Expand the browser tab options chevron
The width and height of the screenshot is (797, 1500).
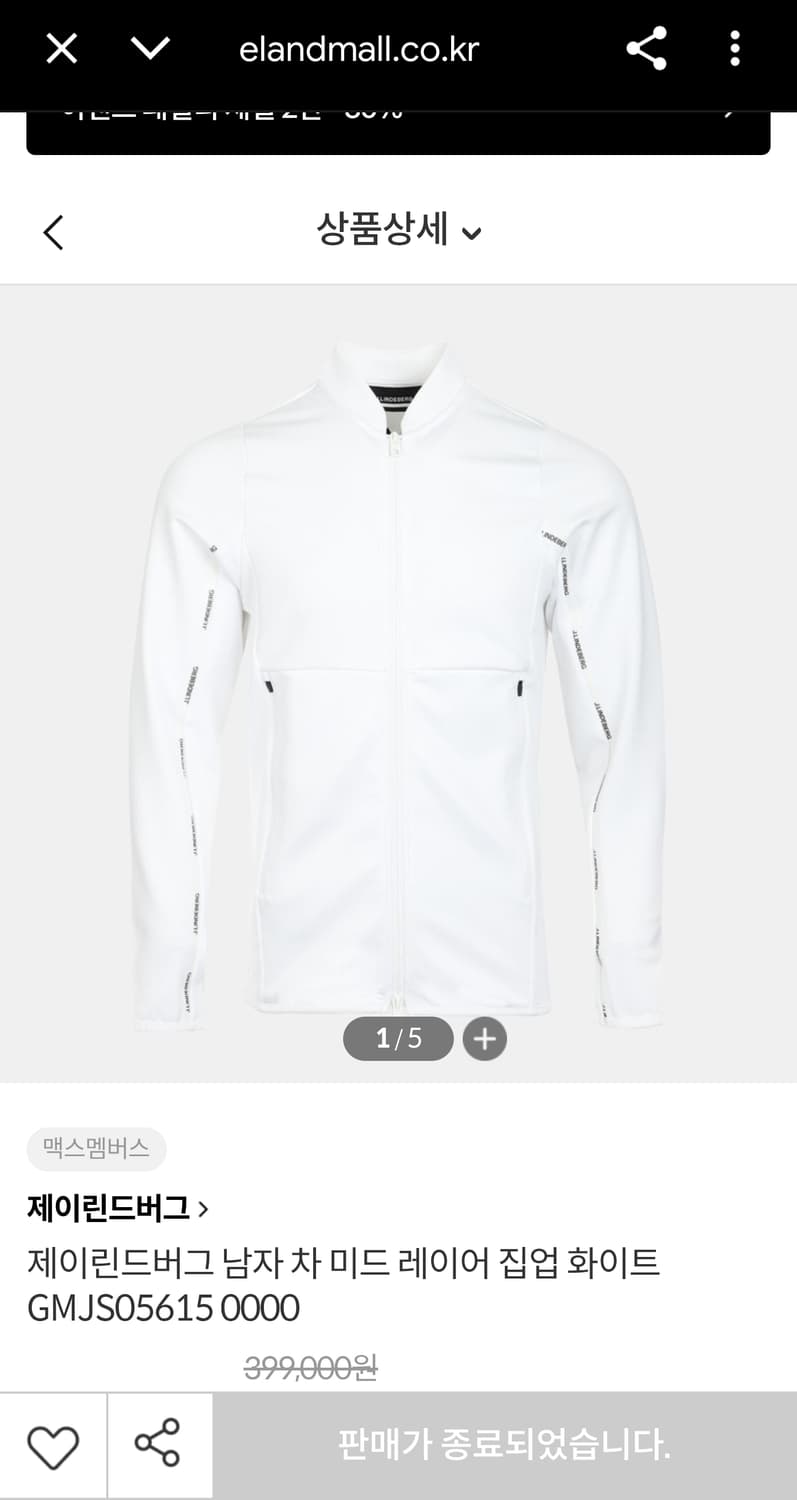[150, 48]
